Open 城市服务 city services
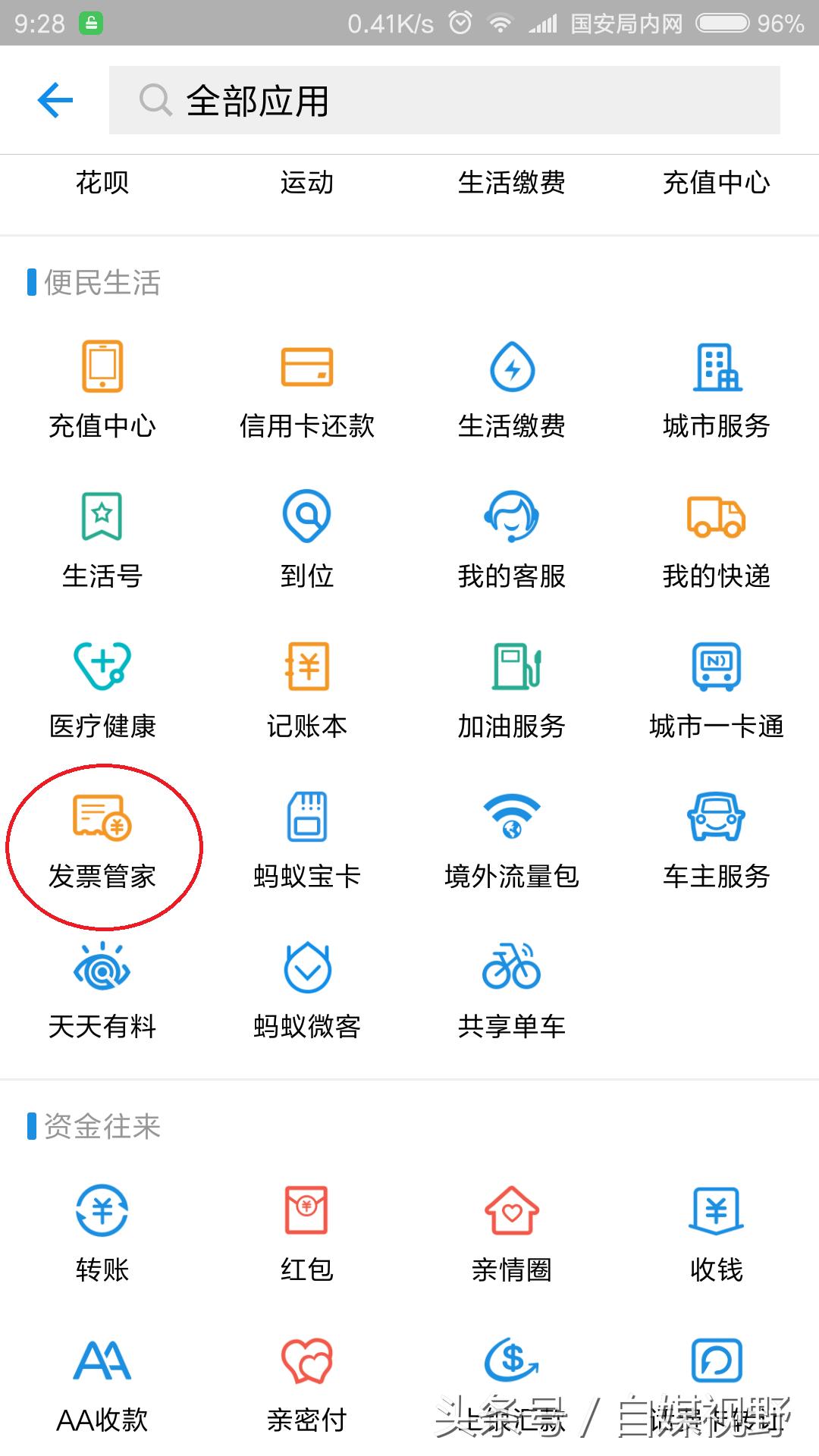 click(717, 387)
